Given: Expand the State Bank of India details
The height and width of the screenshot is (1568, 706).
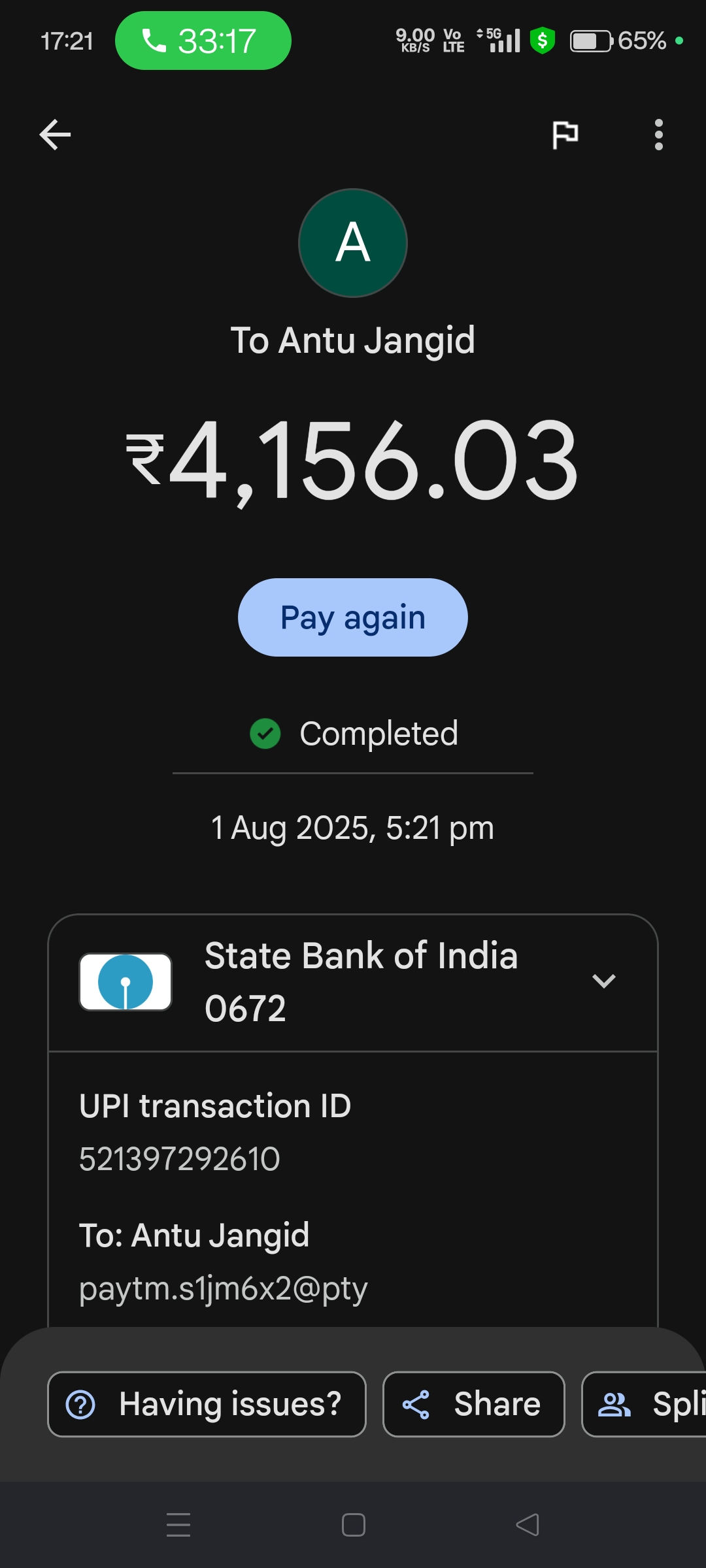Looking at the screenshot, I should [603, 981].
